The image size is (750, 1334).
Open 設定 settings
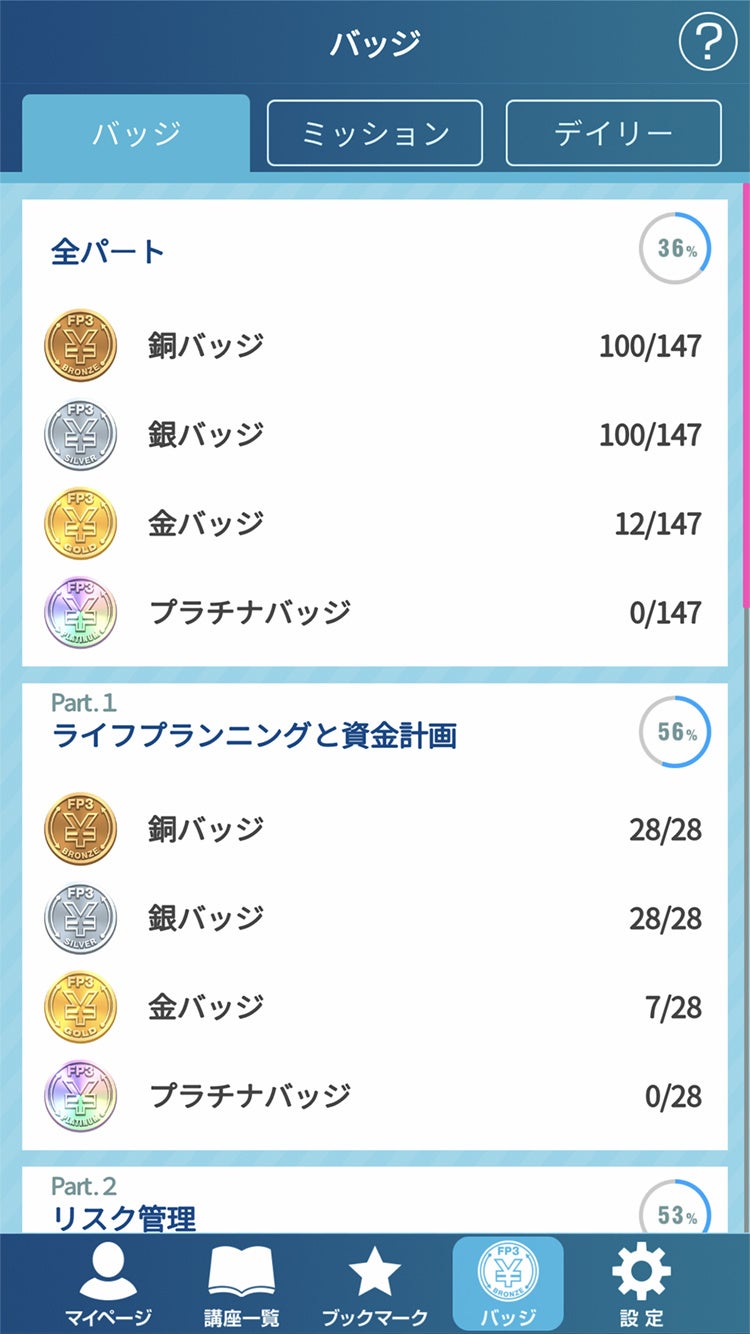click(x=641, y=1284)
